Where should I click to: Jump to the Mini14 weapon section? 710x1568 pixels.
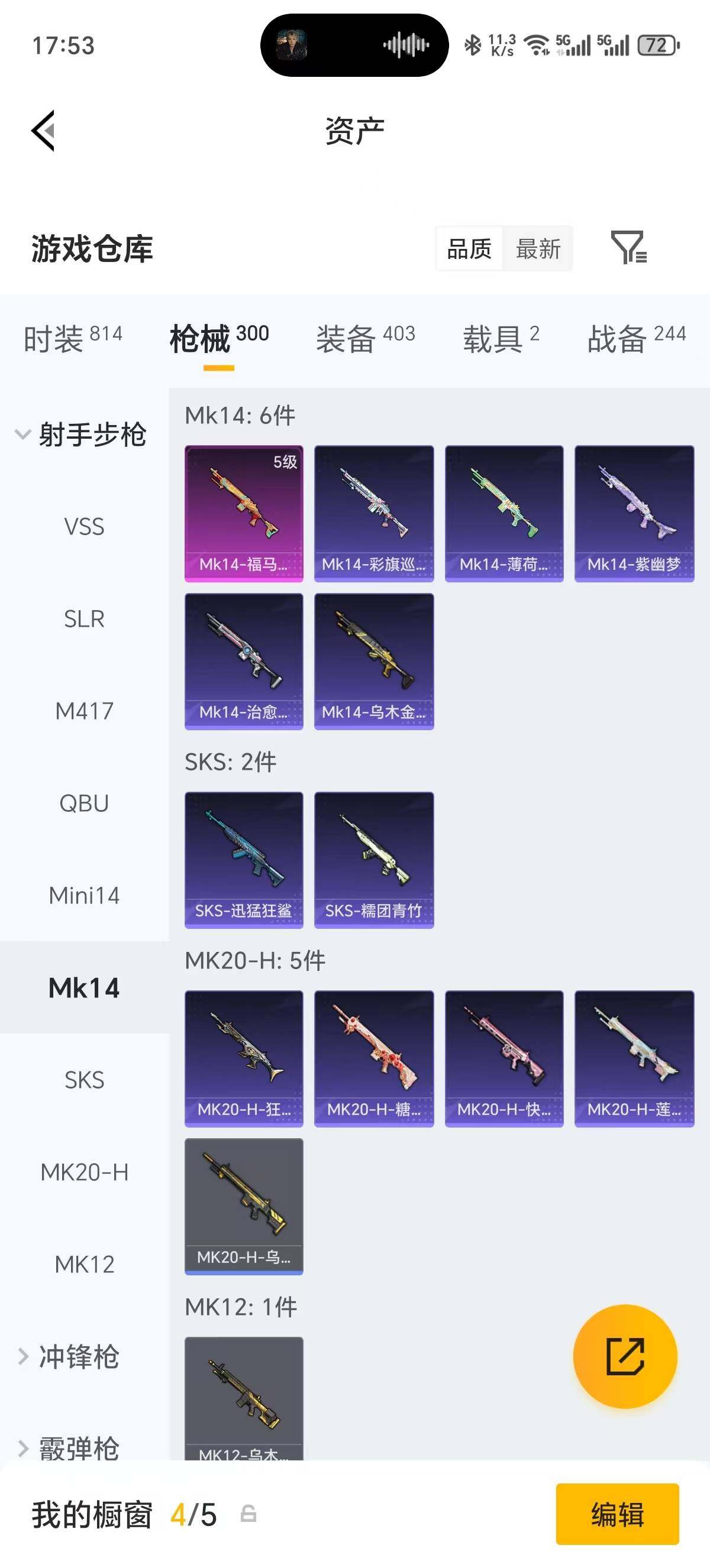pos(84,895)
